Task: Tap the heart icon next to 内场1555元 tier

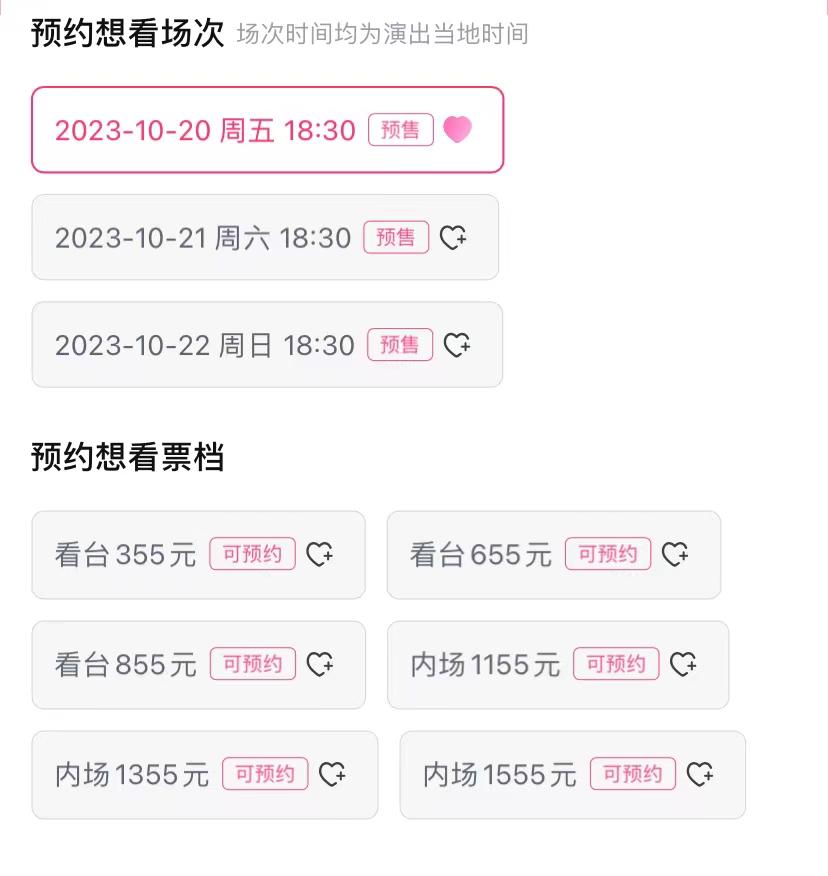Action: (x=702, y=775)
